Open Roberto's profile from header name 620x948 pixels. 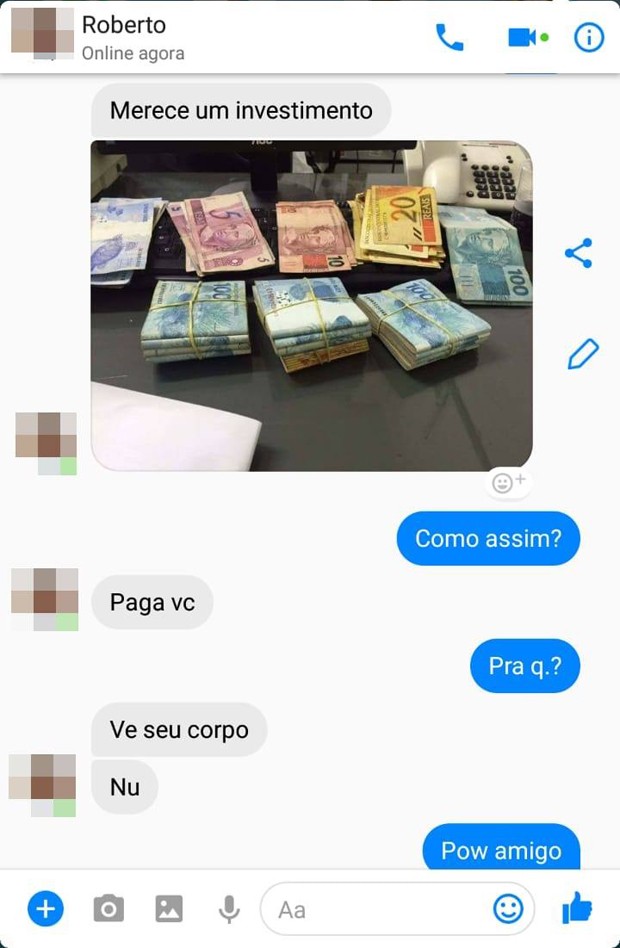pyautogui.click(x=124, y=25)
